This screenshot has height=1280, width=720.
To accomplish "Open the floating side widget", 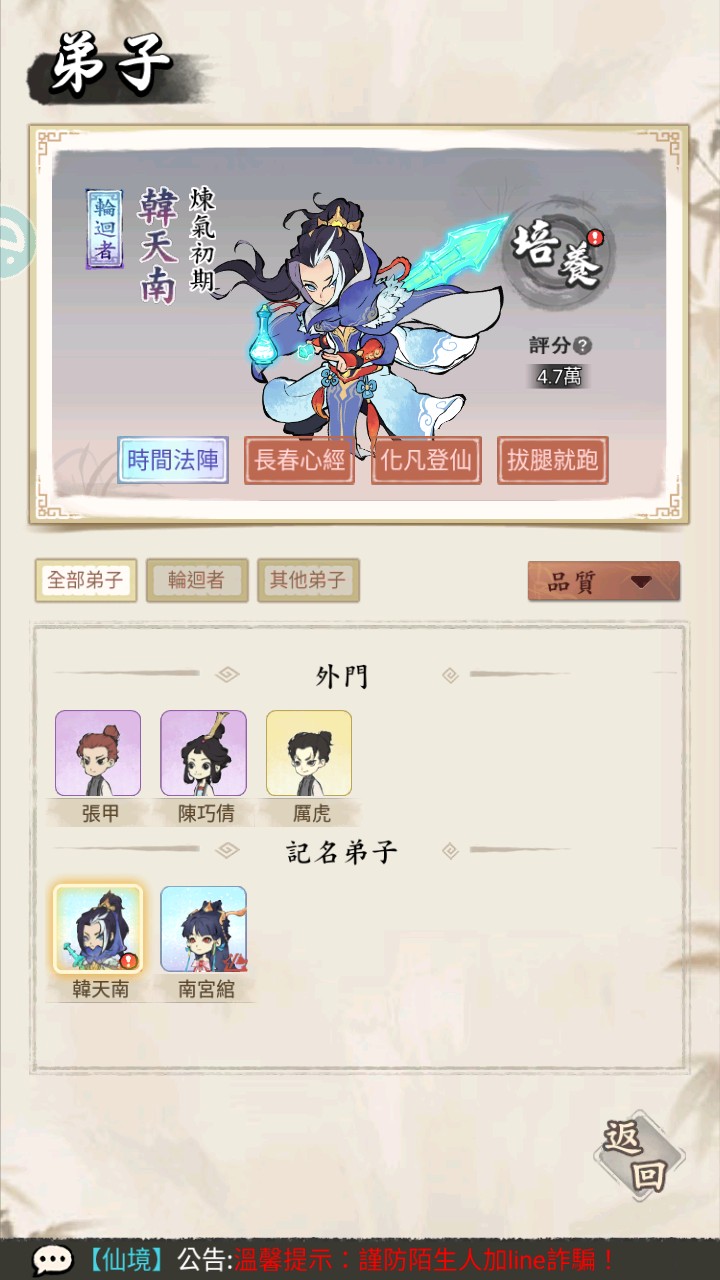I will 12,241.
